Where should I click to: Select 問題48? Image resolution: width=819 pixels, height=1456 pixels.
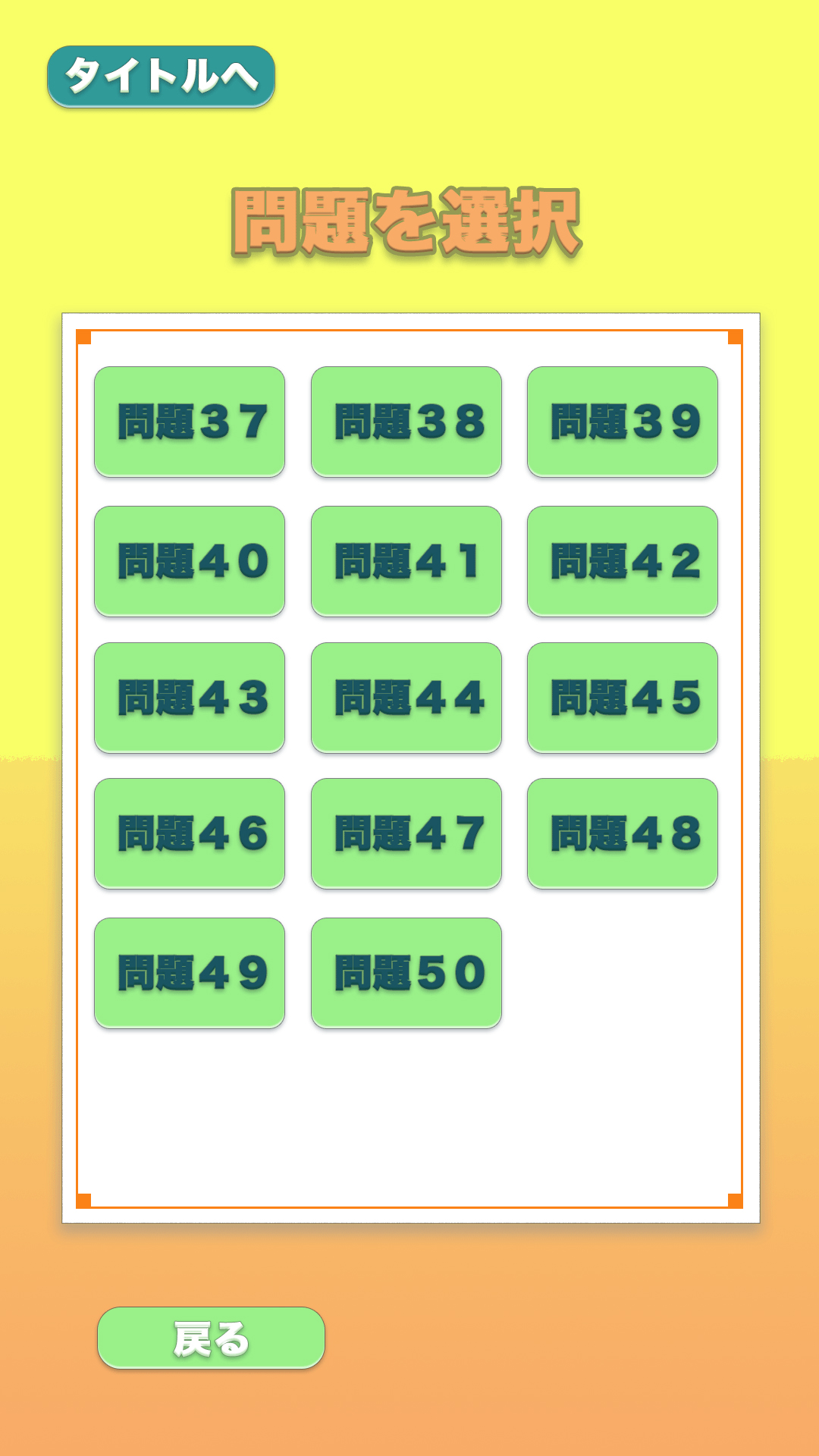[x=623, y=833]
